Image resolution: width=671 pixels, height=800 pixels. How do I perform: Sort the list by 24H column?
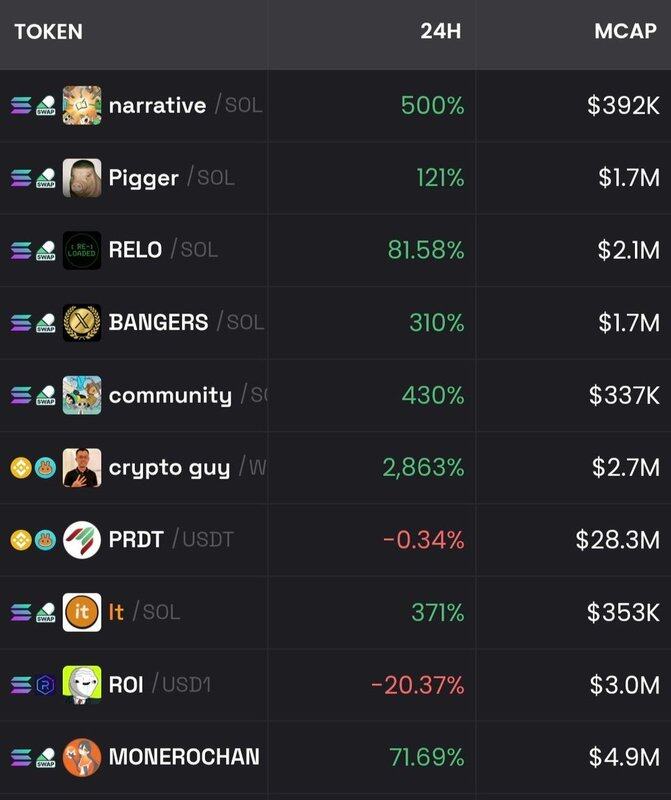point(440,31)
